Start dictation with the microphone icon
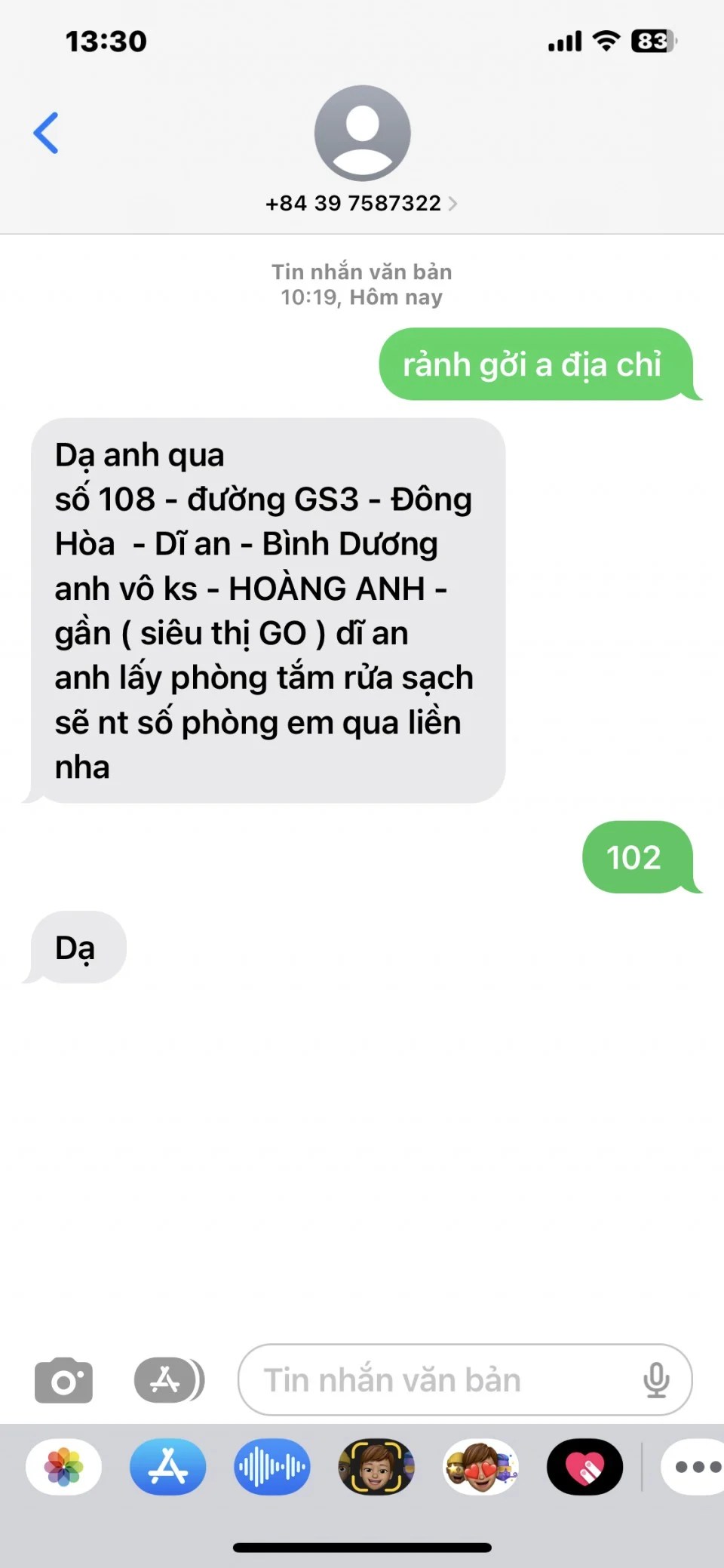 pyautogui.click(x=656, y=1380)
